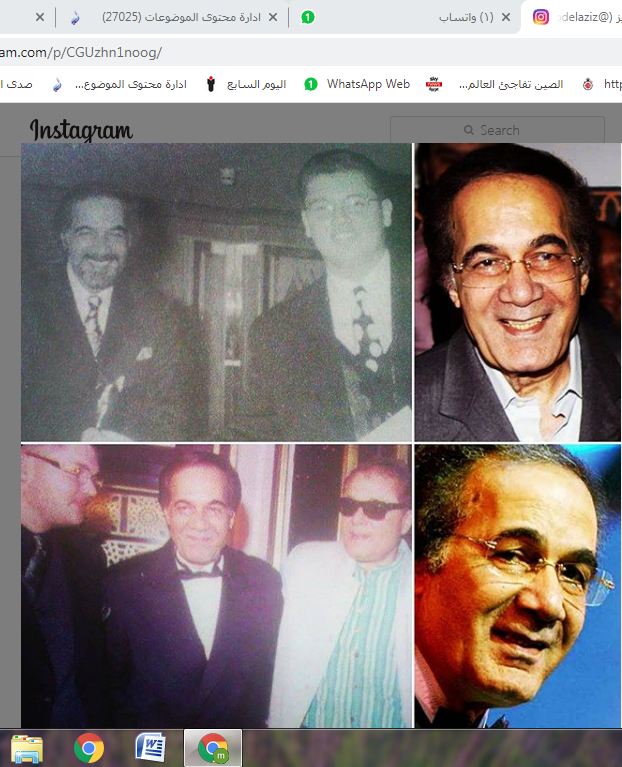Close the واتساب browser tab
622x767 pixels.
505,17
